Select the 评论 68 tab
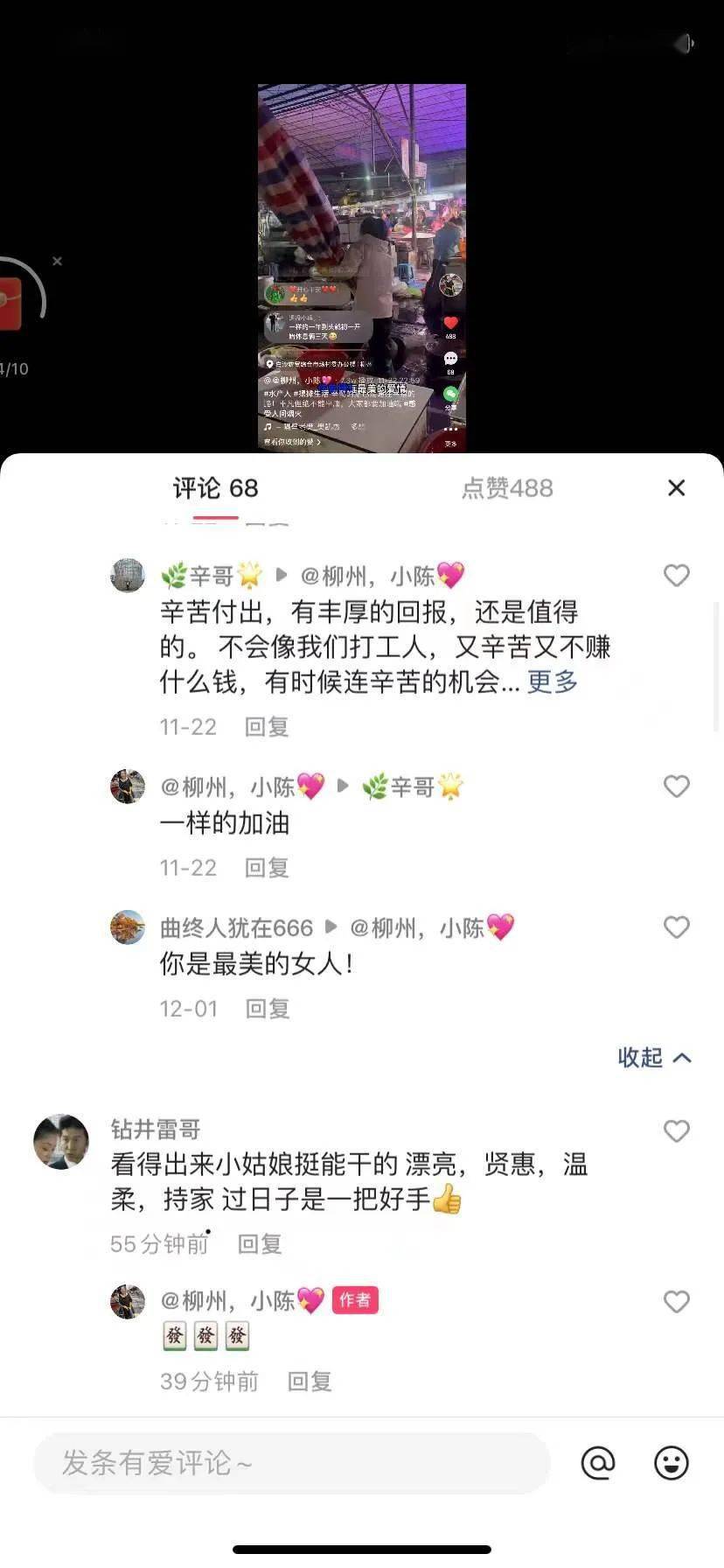The height and width of the screenshot is (1568, 724). tap(215, 487)
